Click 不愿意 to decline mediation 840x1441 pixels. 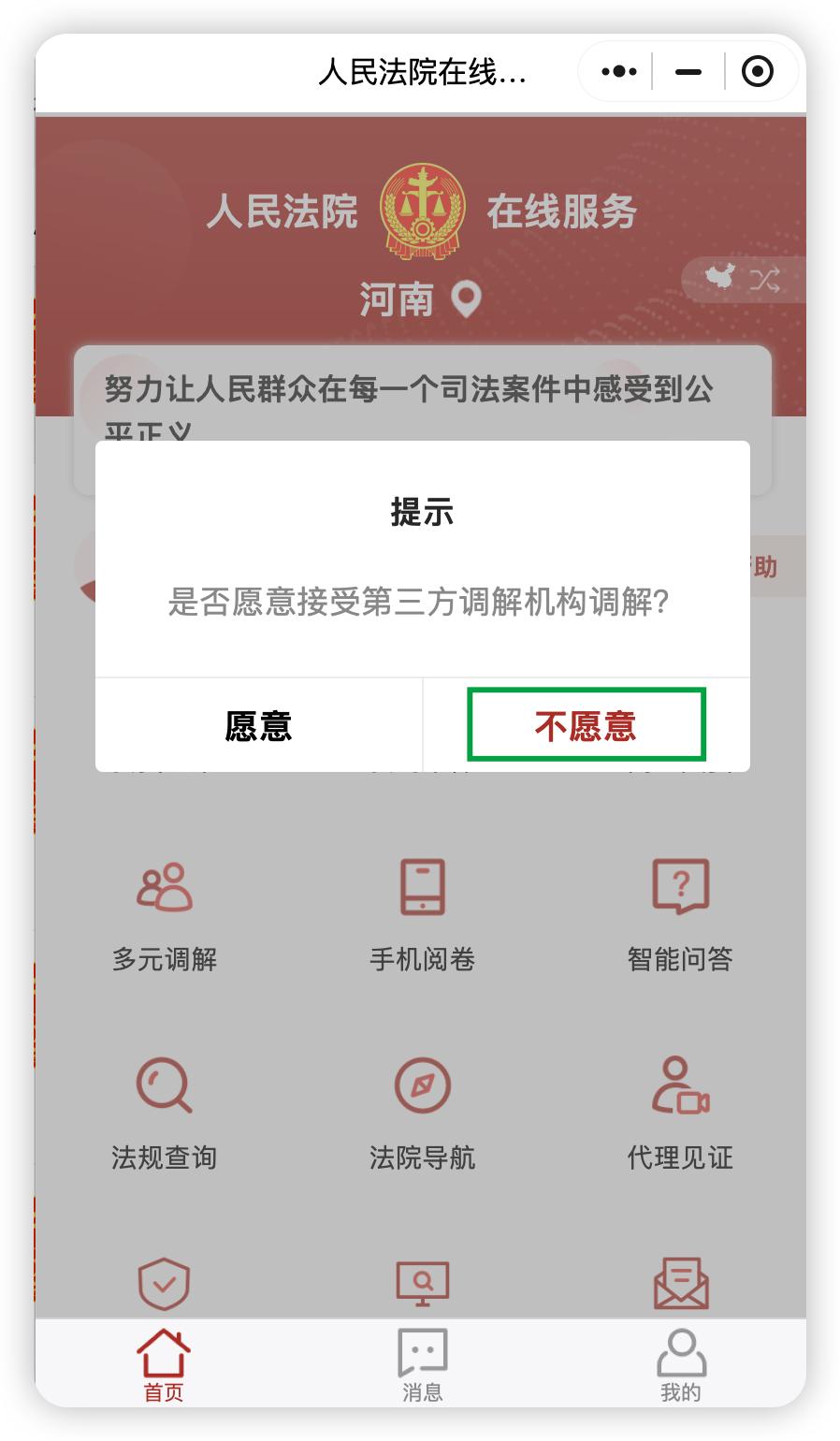[x=587, y=725]
